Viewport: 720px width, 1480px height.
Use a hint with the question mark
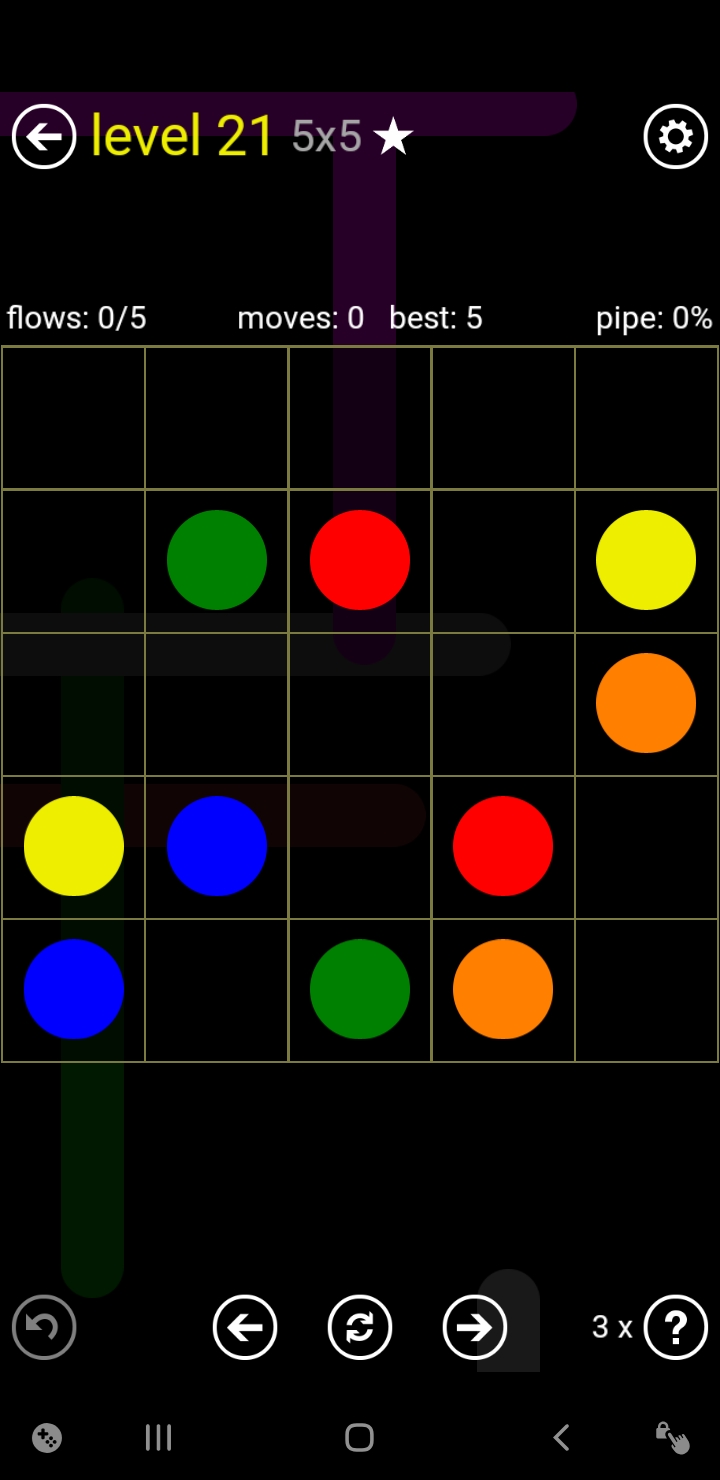(675, 1327)
